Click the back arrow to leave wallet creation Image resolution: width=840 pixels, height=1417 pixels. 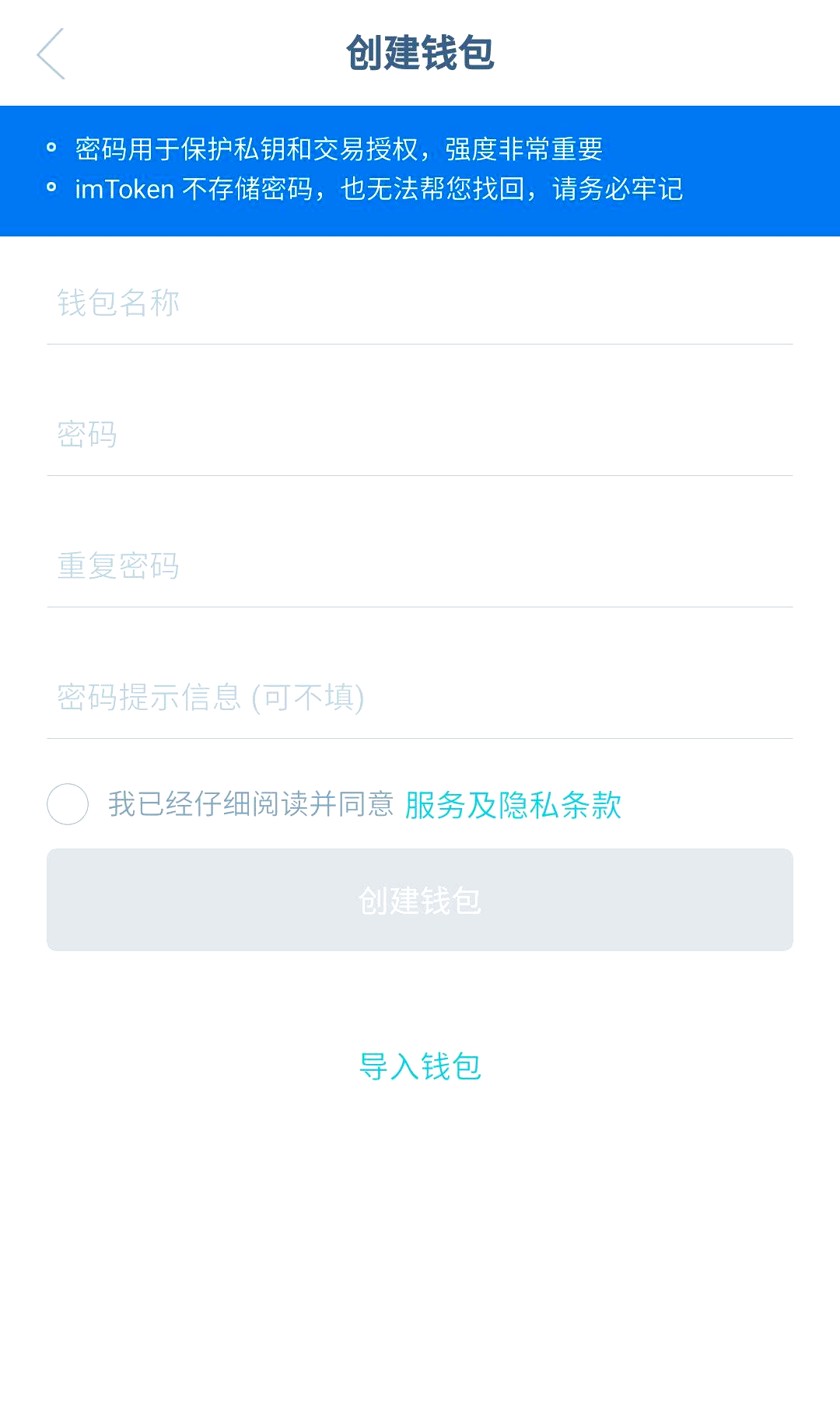[x=52, y=54]
